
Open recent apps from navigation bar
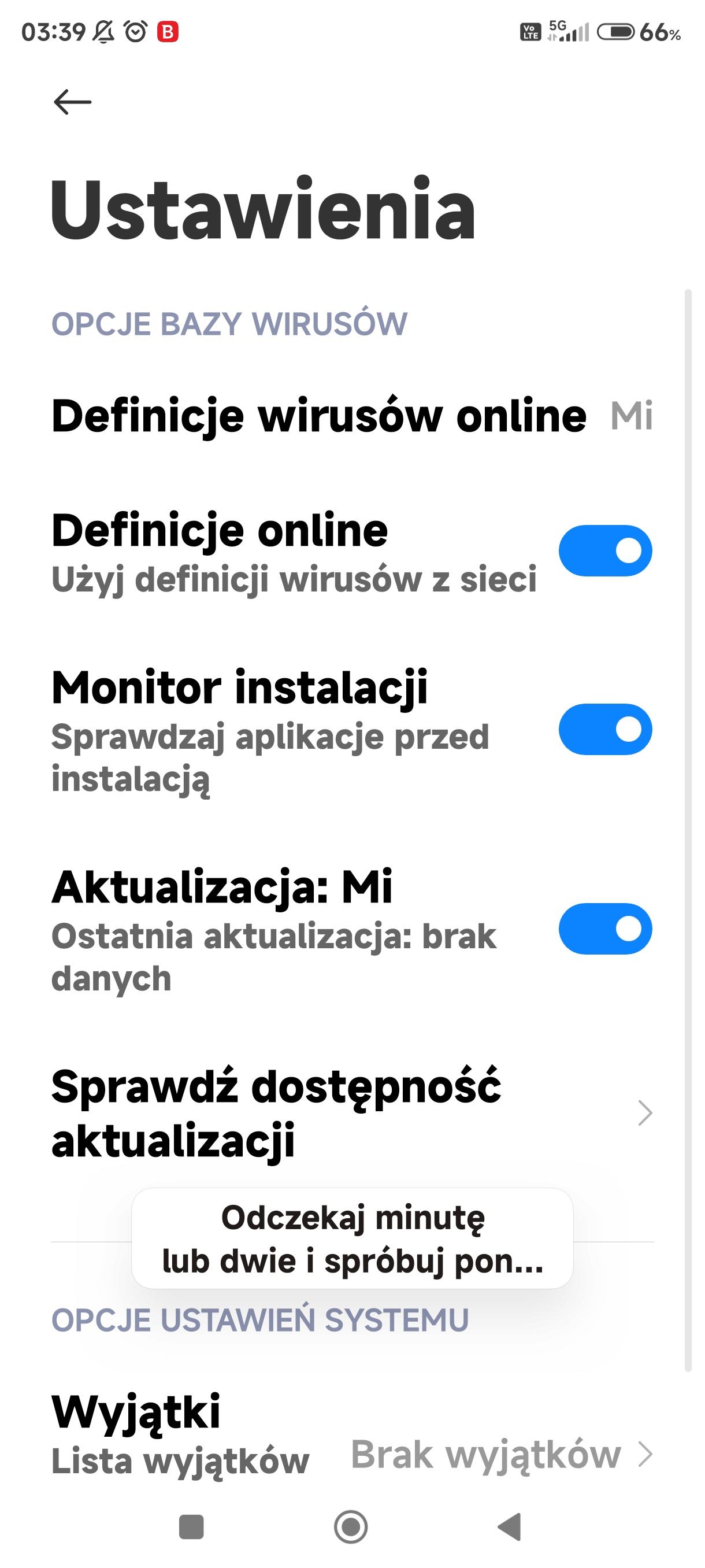(192, 1527)
